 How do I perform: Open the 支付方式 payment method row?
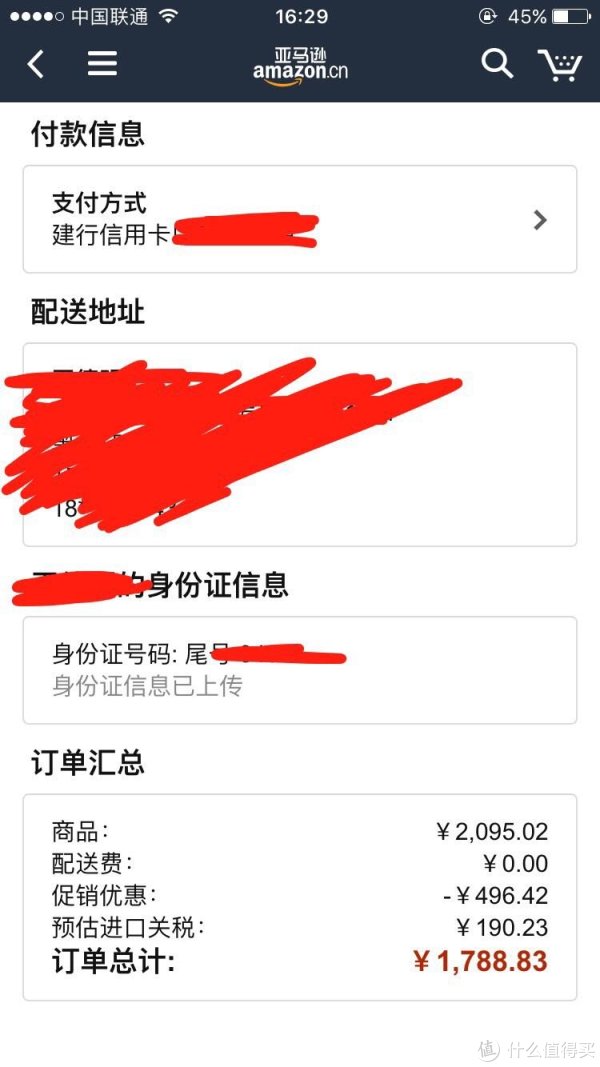coord(300,219)
